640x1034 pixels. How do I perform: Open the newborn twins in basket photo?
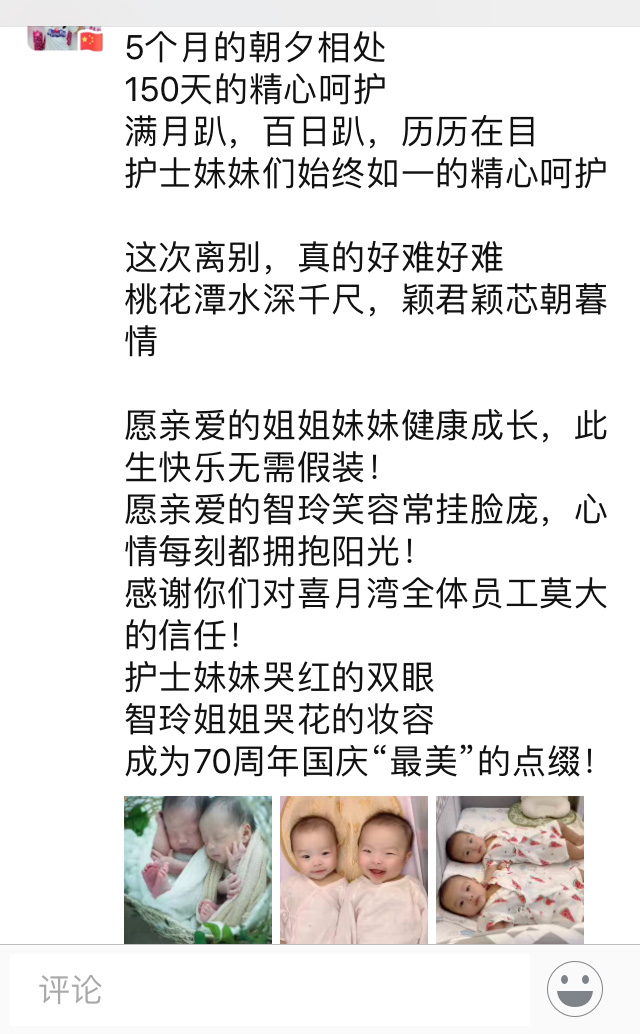tap(198, 869)
